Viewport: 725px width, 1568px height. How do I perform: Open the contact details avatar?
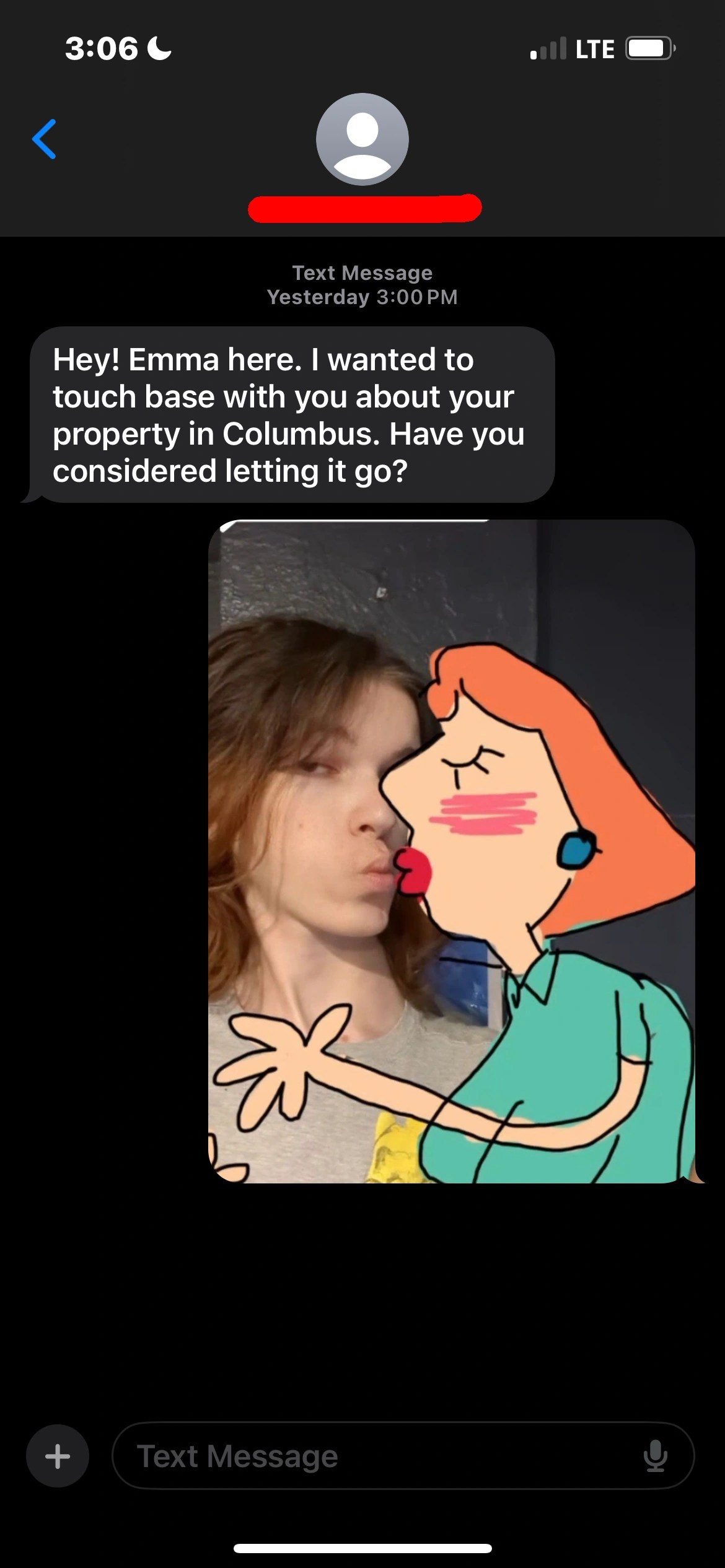[x=362, y=139]
